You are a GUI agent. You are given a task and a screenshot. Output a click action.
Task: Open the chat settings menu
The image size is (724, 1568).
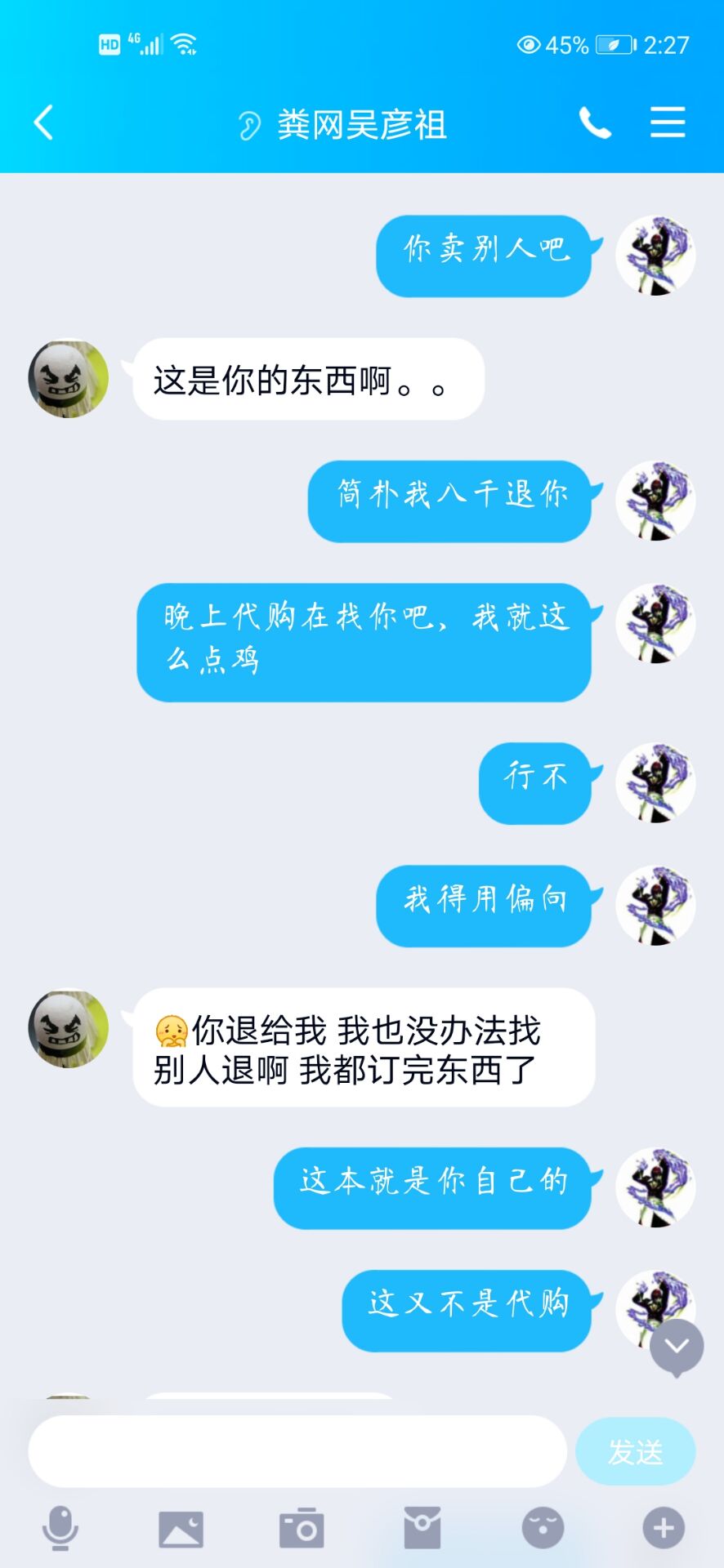(668, 123)
